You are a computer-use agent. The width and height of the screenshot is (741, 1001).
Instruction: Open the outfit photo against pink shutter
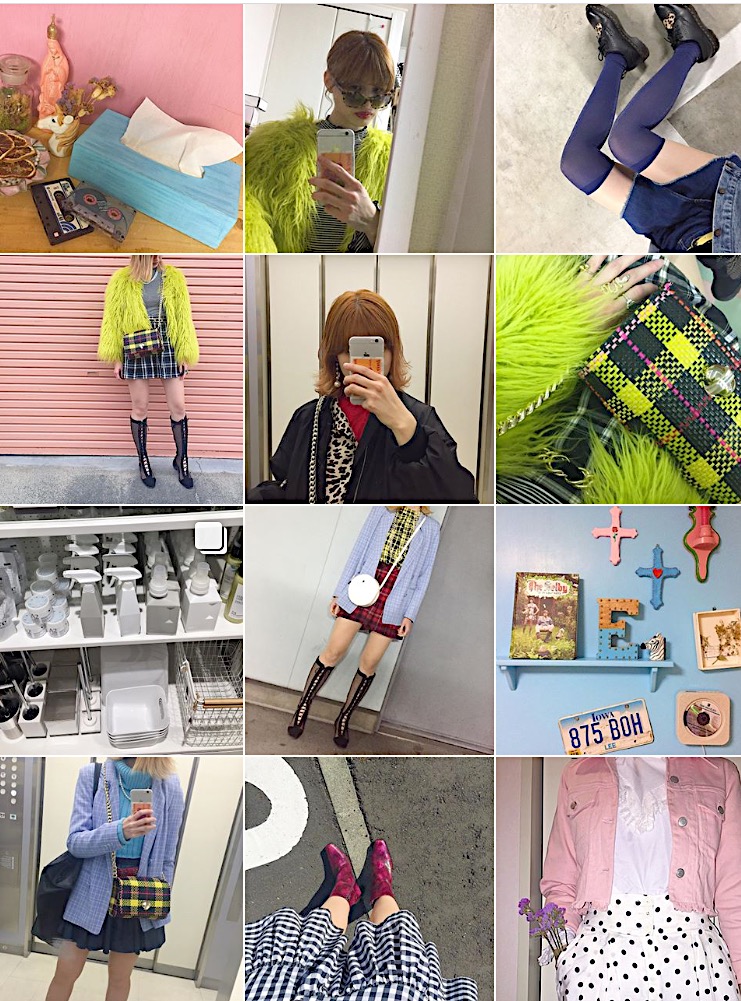tap(121, 379)
